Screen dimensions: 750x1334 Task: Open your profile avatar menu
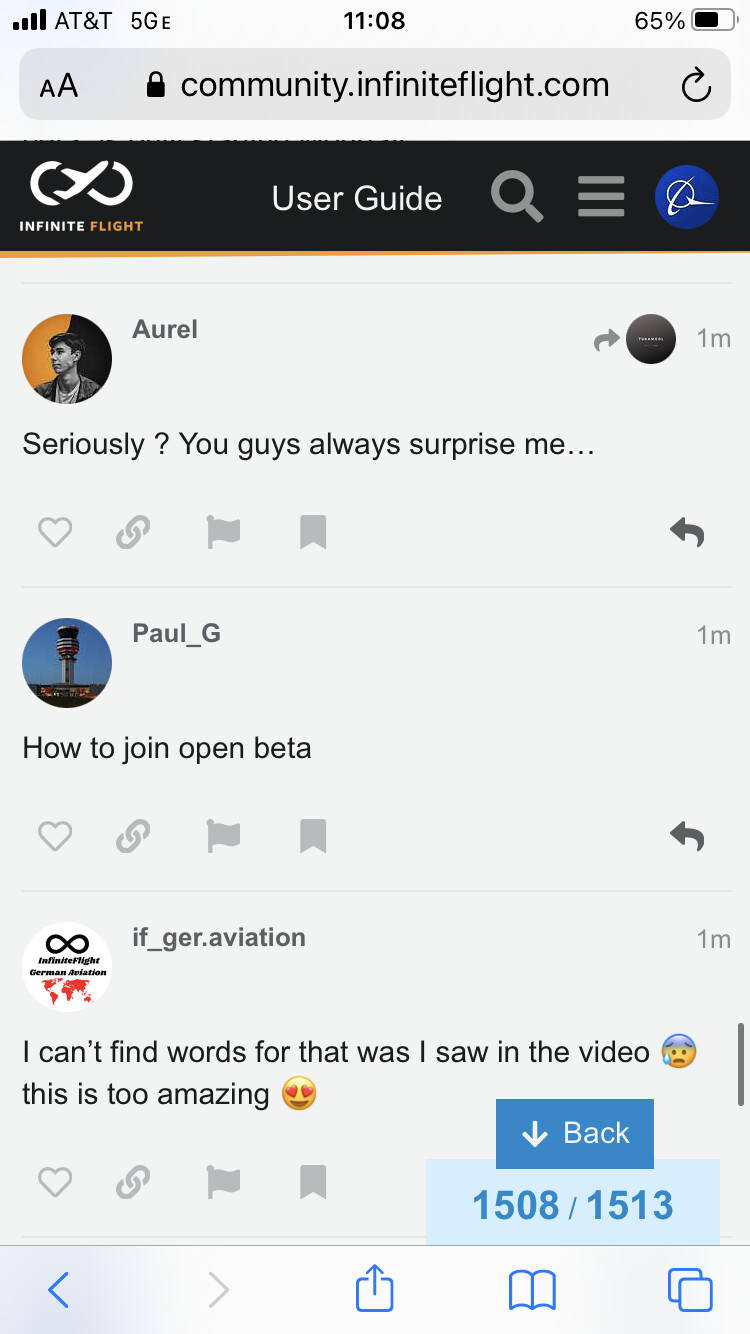tap(686, 197)
